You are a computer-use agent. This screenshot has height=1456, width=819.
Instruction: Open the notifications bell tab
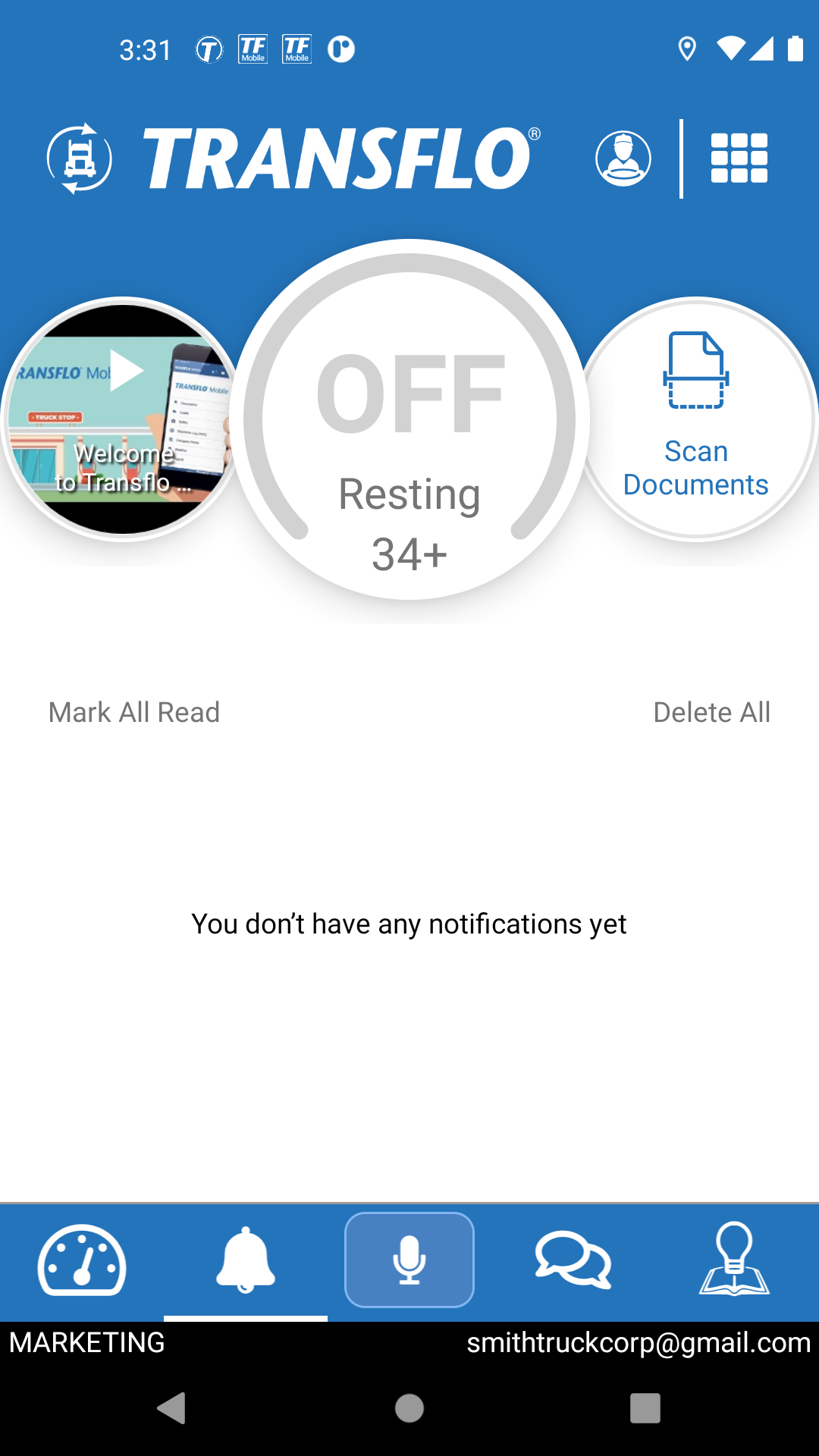(246, 1260)
